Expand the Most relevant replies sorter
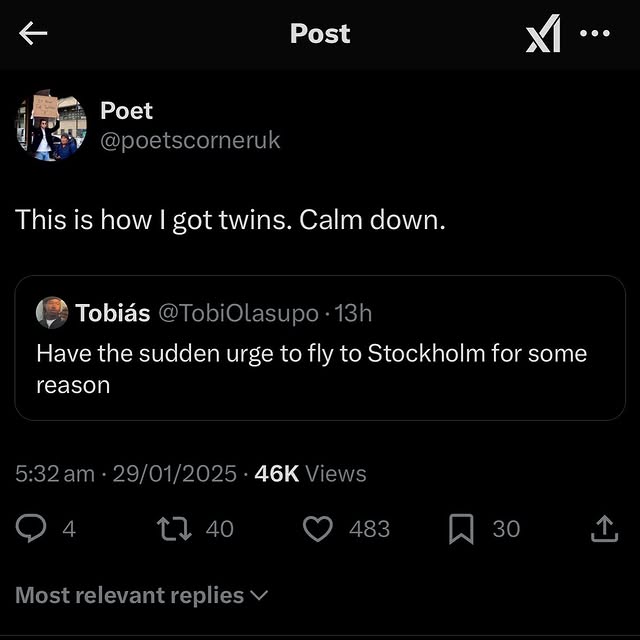The width and height of the screenshot is (640, 640). click(x=142, y=595)
